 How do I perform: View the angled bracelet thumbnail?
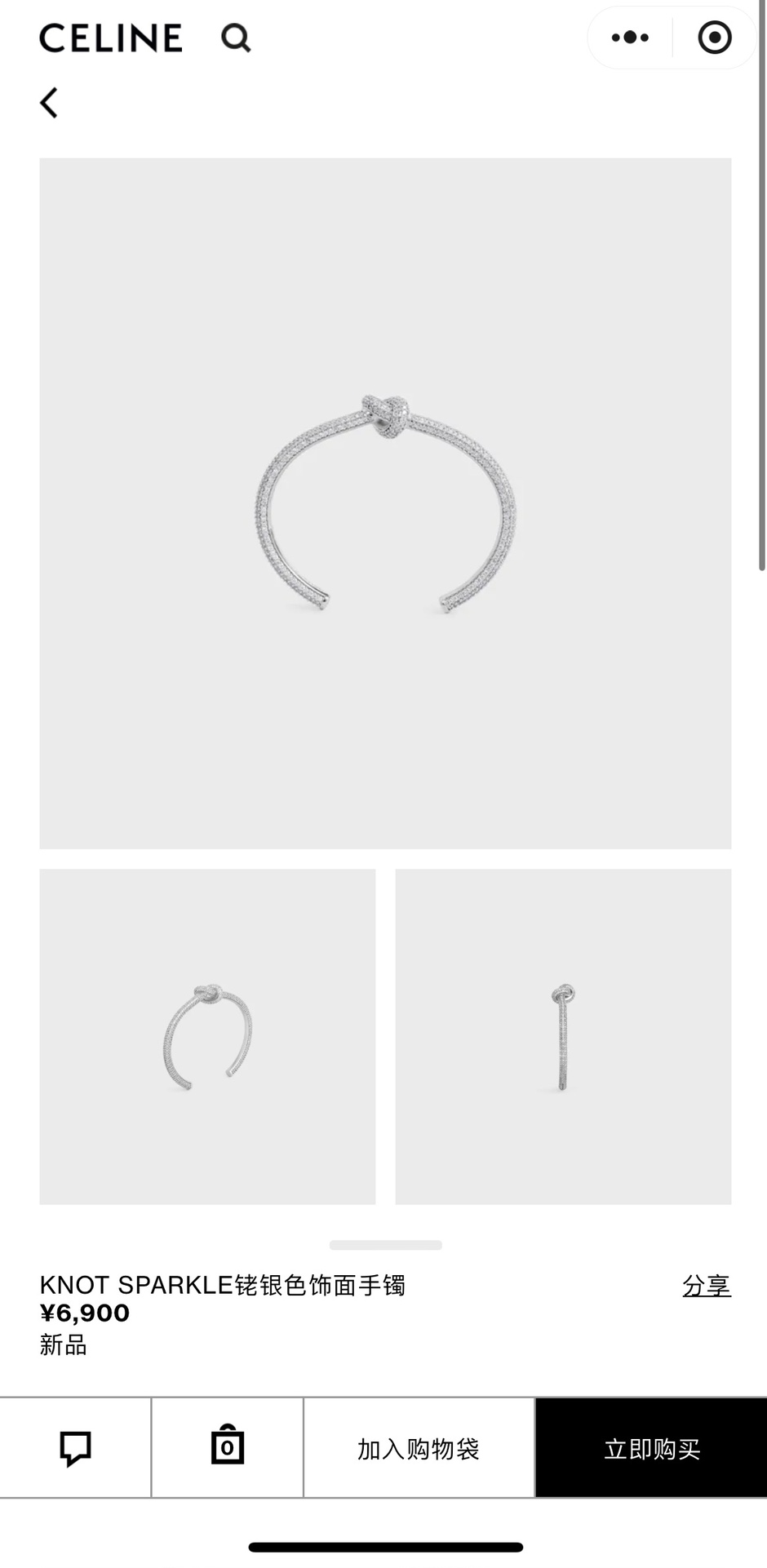pos(207,1036)
